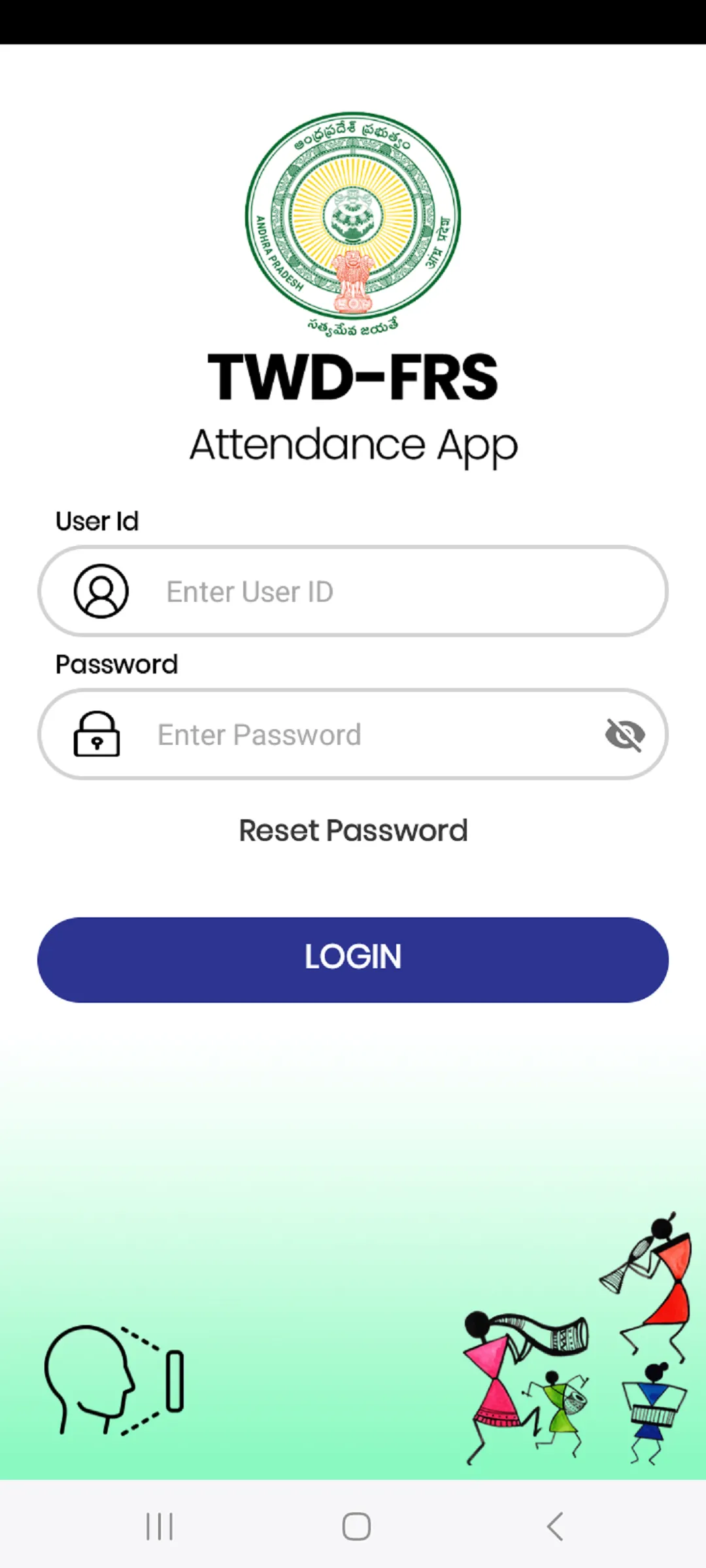The image size is (706, 1568).
Task: Click the padlock icon in Password field
Action: (97, 734)
